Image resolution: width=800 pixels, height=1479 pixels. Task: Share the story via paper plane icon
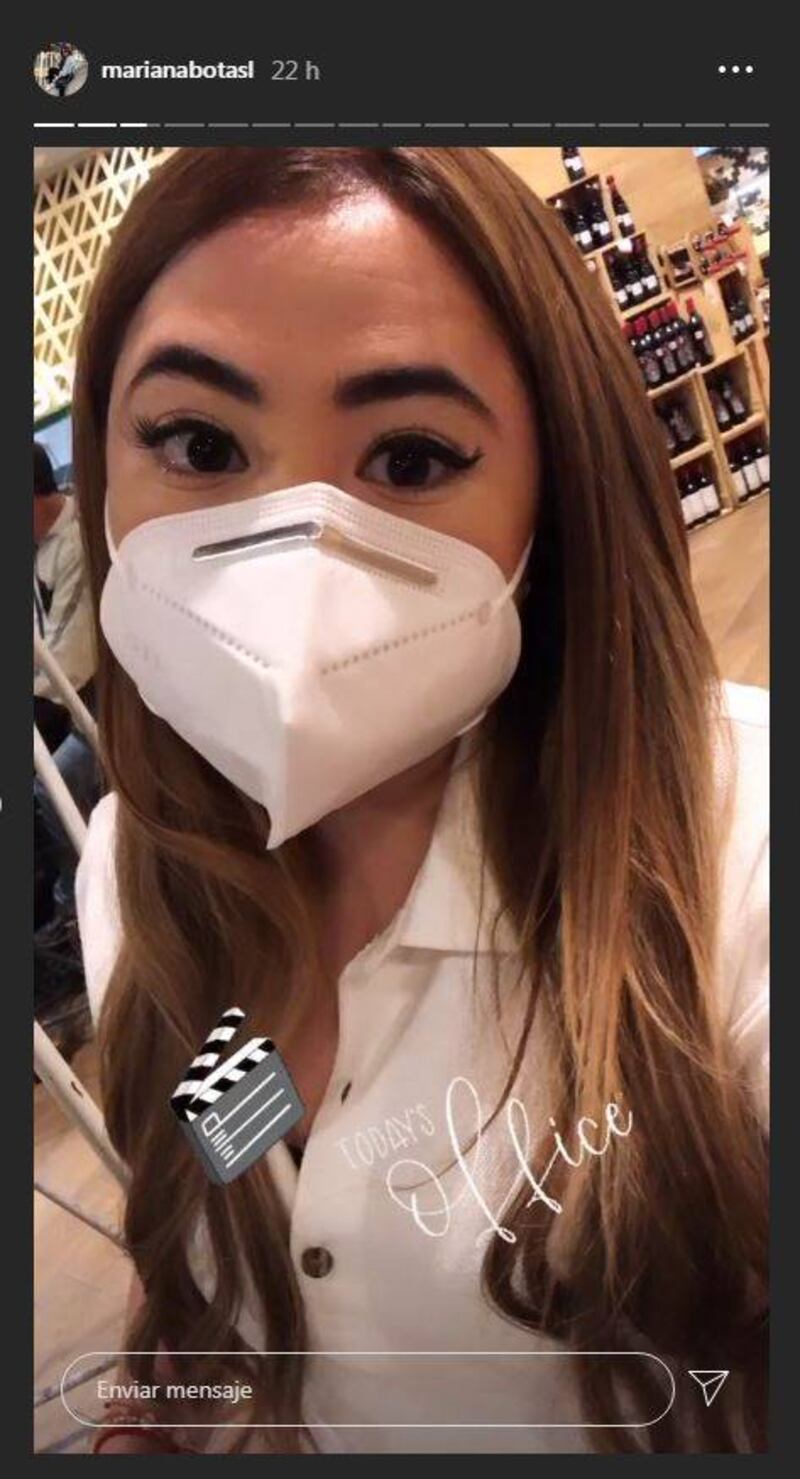point(709,1386)
